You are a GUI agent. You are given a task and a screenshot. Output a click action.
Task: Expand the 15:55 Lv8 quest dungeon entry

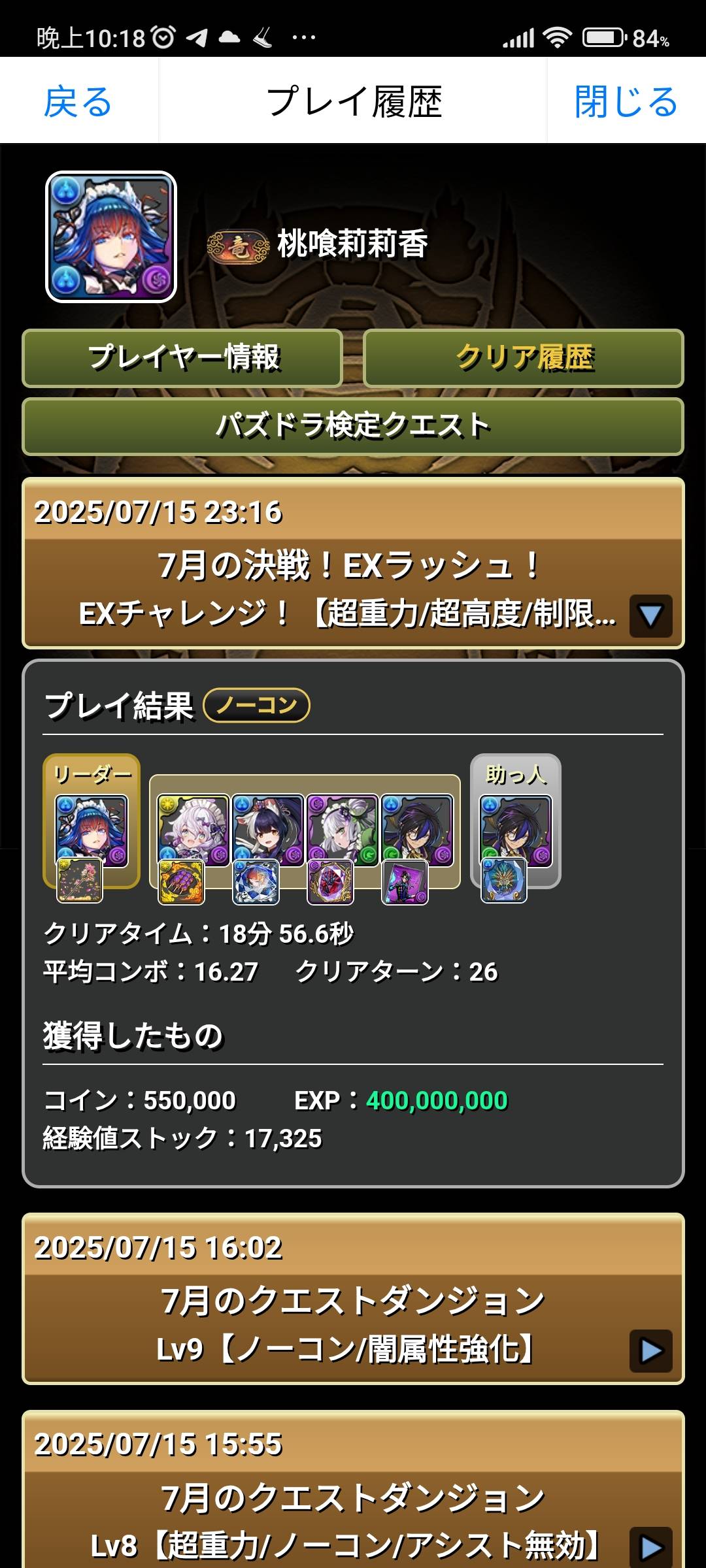point(650,1546)
